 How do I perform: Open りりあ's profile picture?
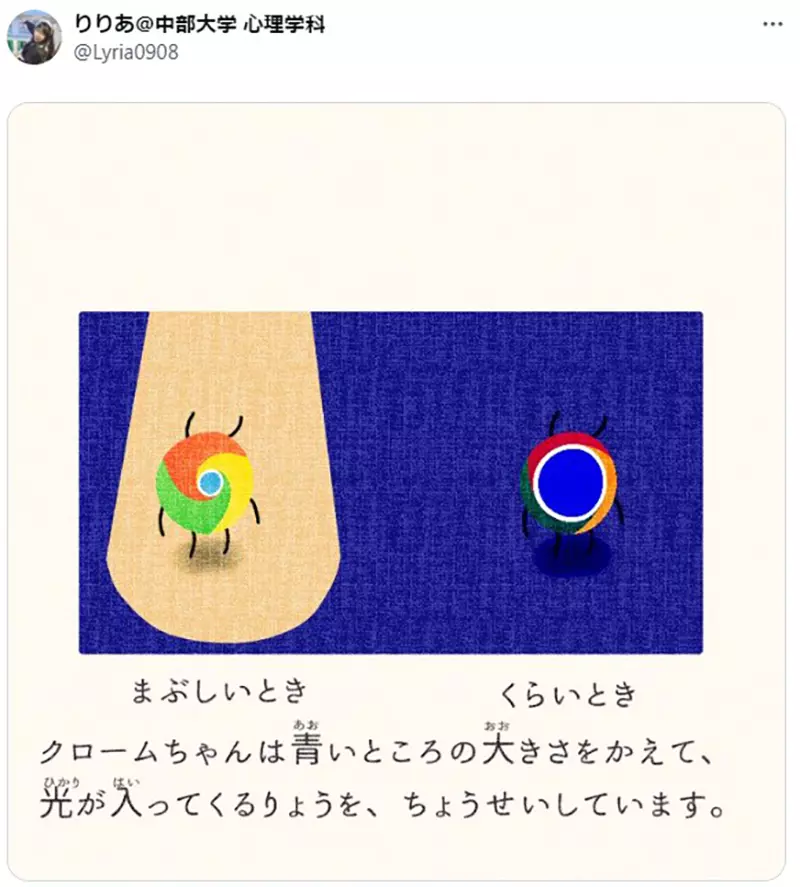[x=34, y=37]
